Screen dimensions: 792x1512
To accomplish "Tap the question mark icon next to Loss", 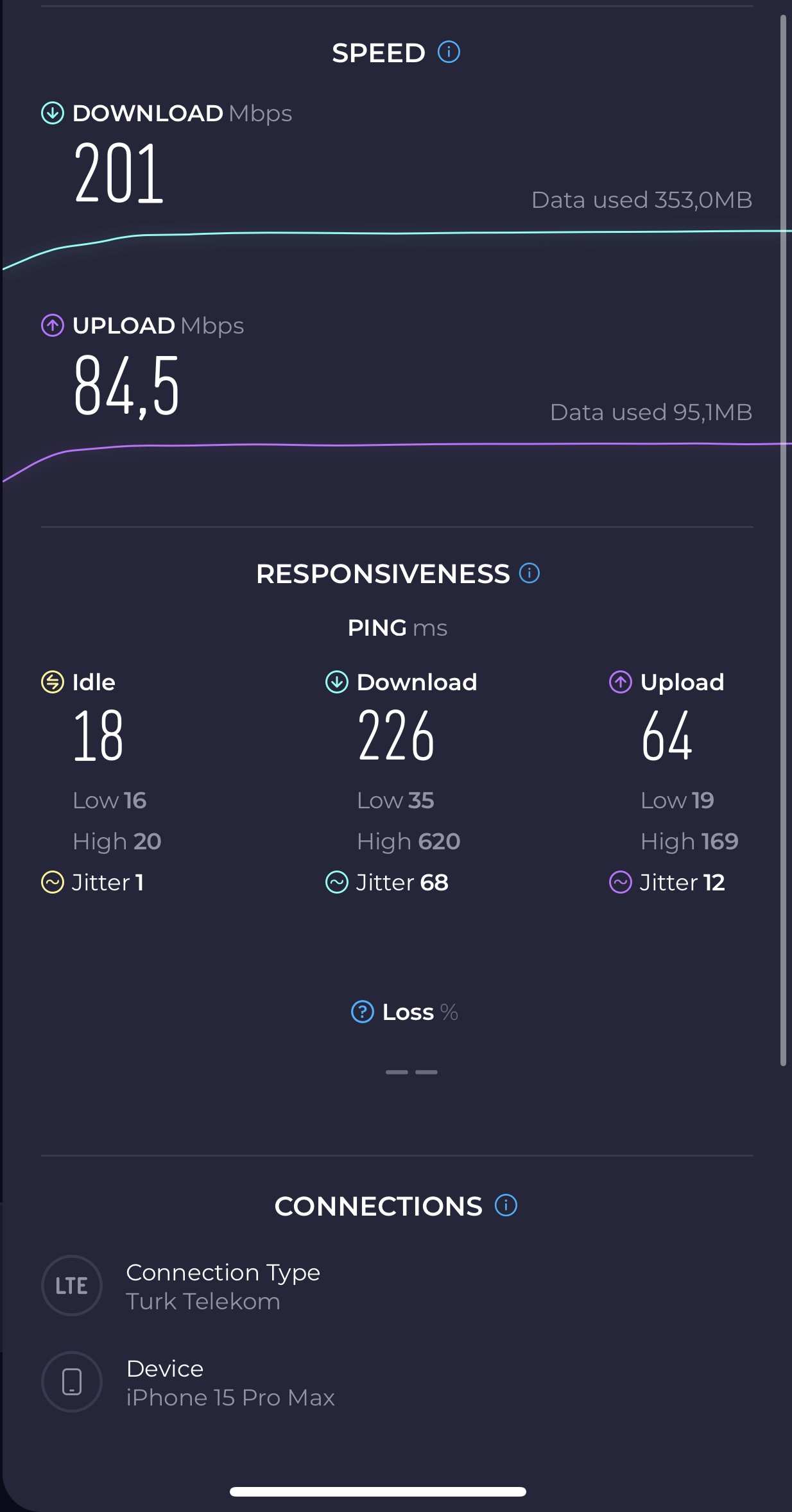I will click(x=363, y=1012).
